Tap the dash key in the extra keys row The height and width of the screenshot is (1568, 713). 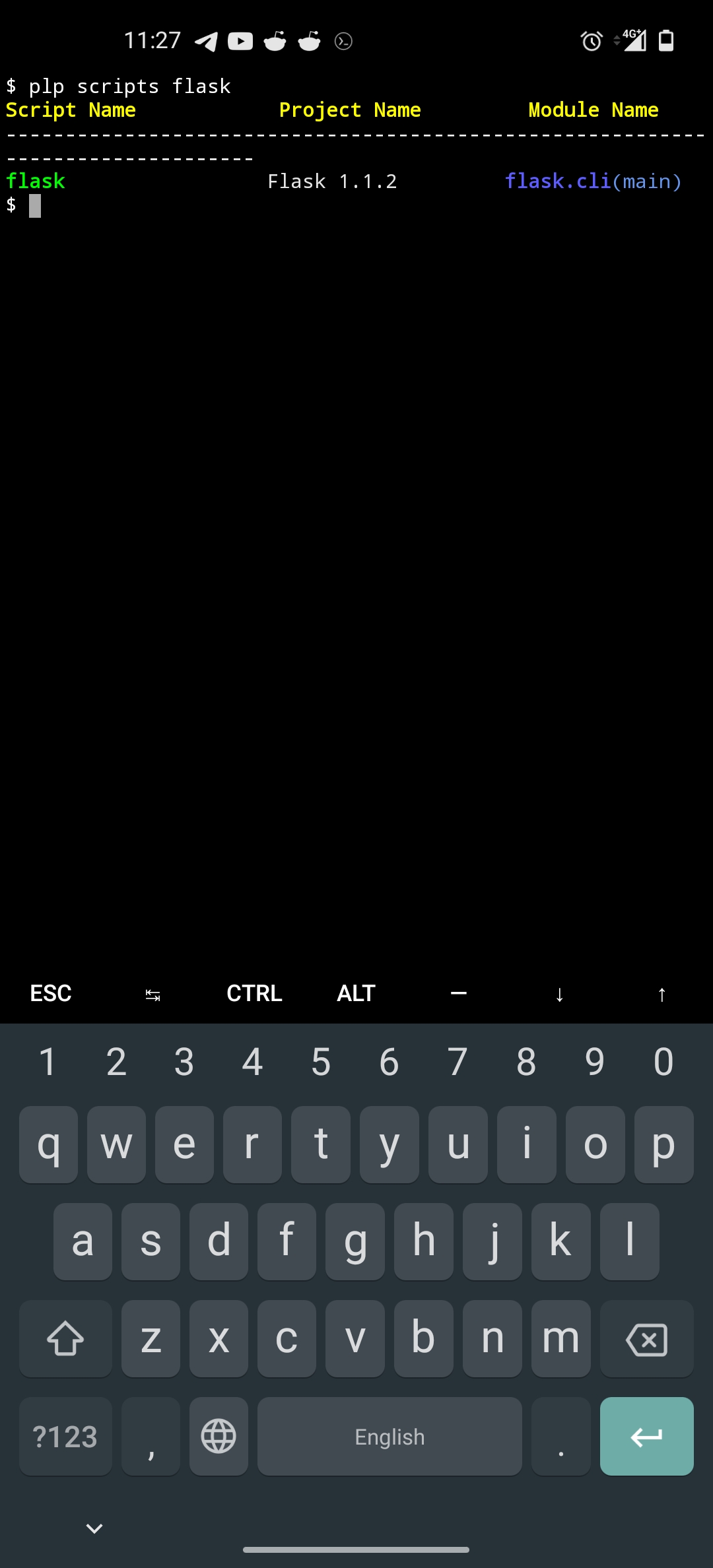tap(458, 993)
